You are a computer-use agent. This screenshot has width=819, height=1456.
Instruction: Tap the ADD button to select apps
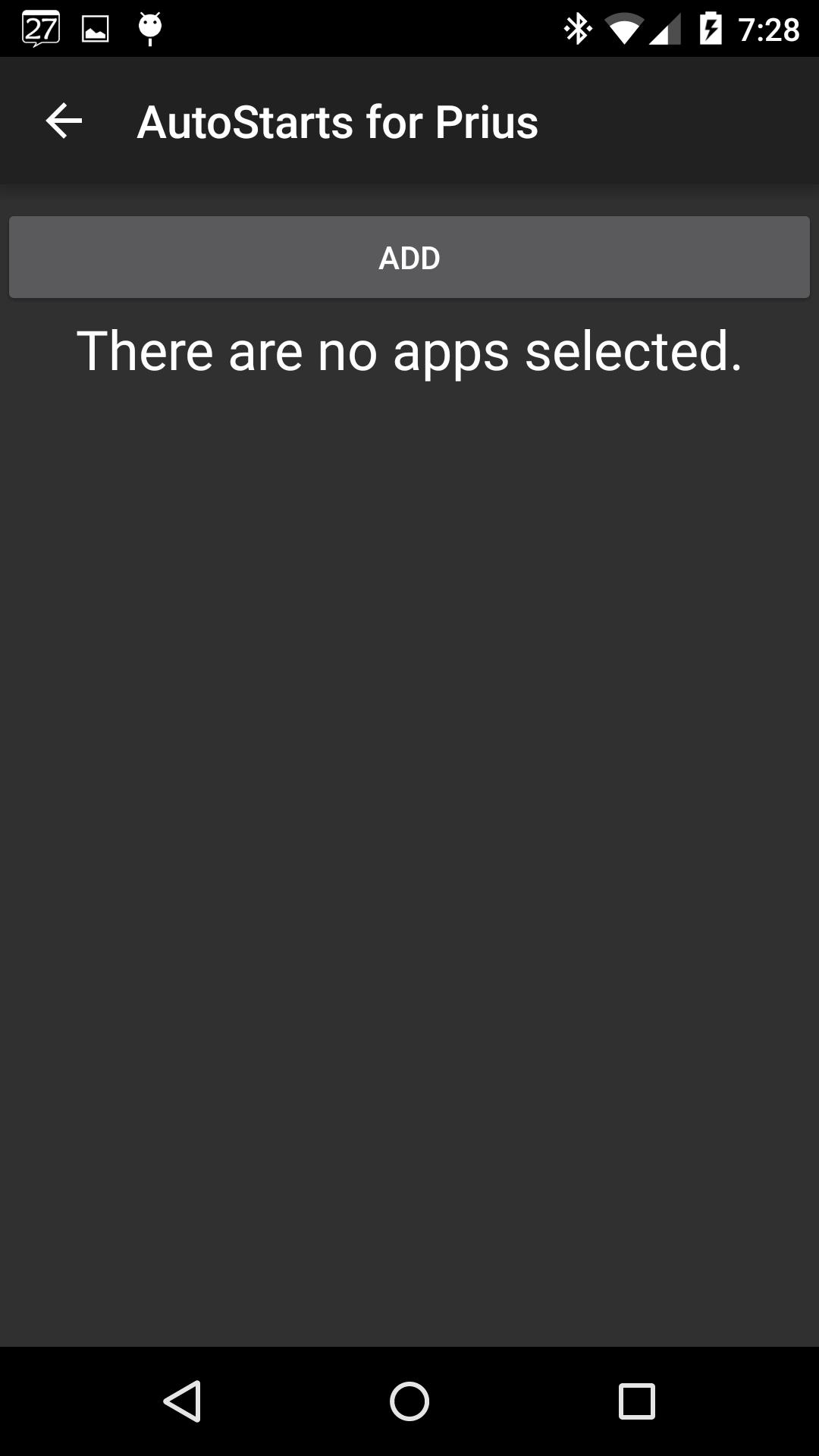click(409, 258)
